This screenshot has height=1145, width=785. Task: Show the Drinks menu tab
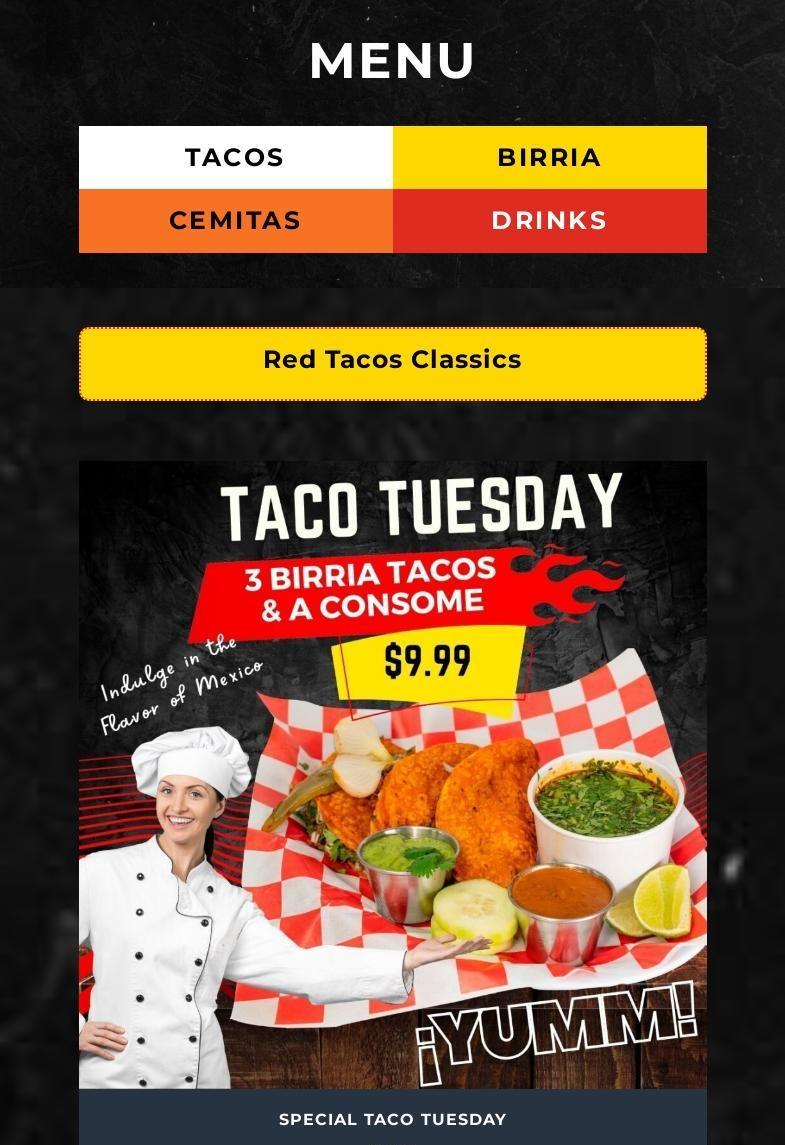pos(549,221)
